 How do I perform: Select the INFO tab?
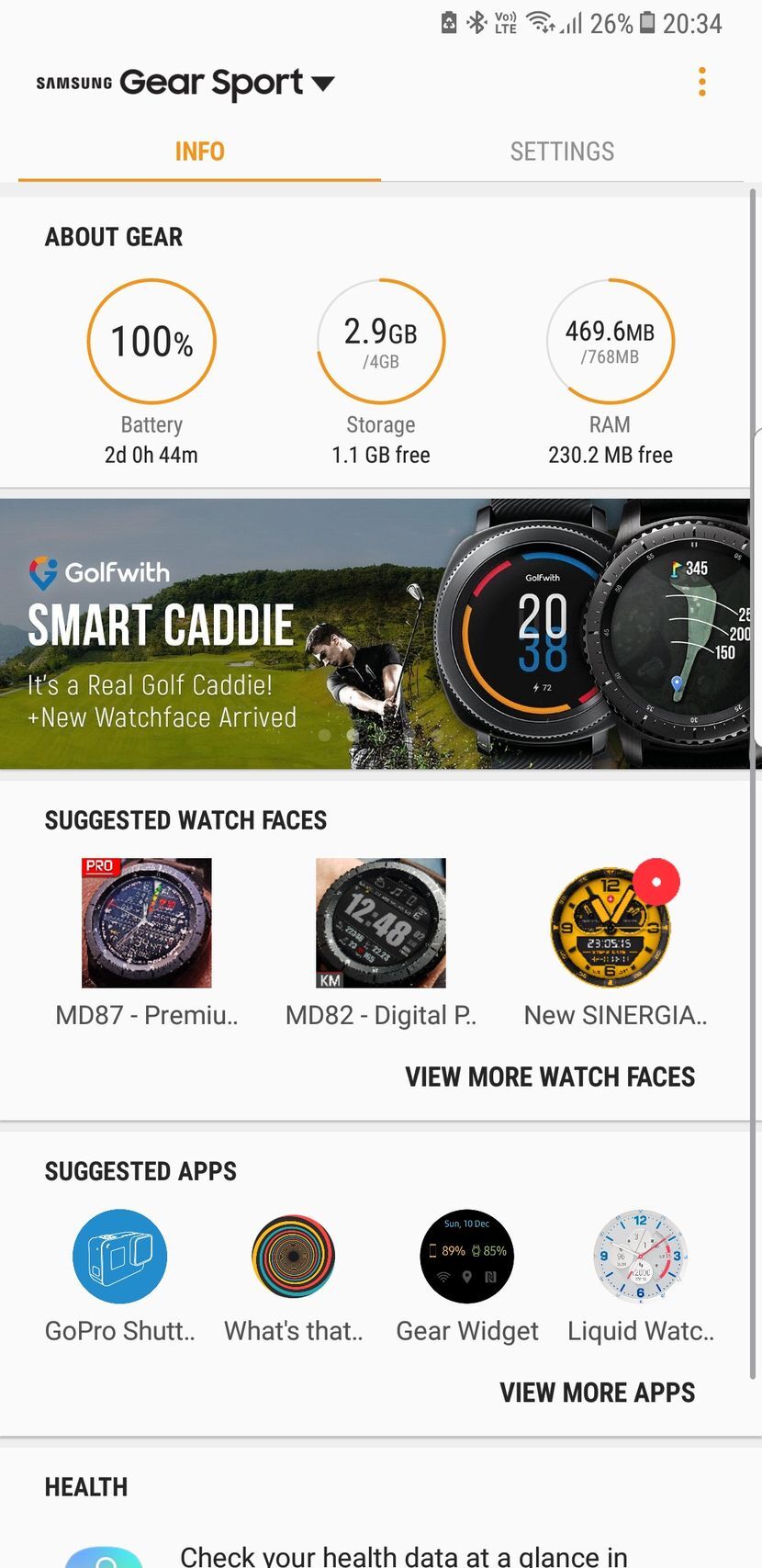point(199,151)
